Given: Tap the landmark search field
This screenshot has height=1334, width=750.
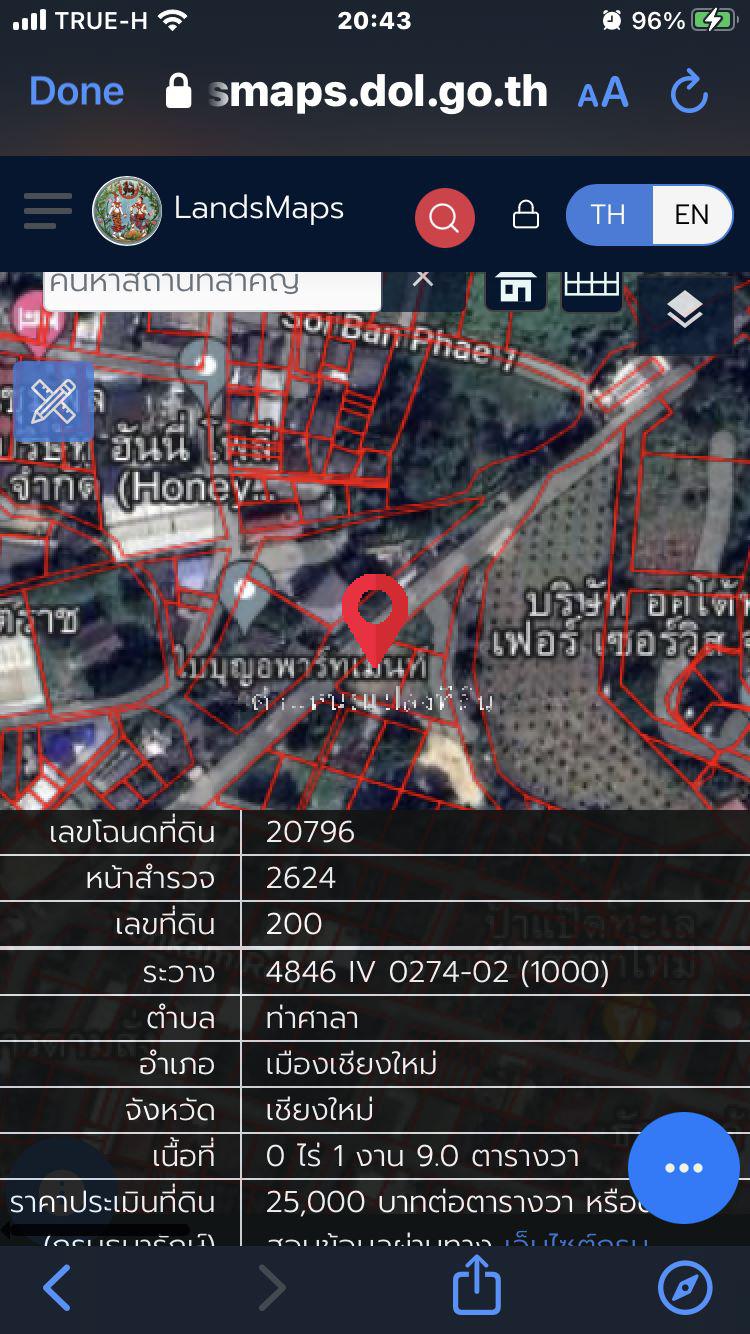Looking at the screenshot, I should point(210,285).
